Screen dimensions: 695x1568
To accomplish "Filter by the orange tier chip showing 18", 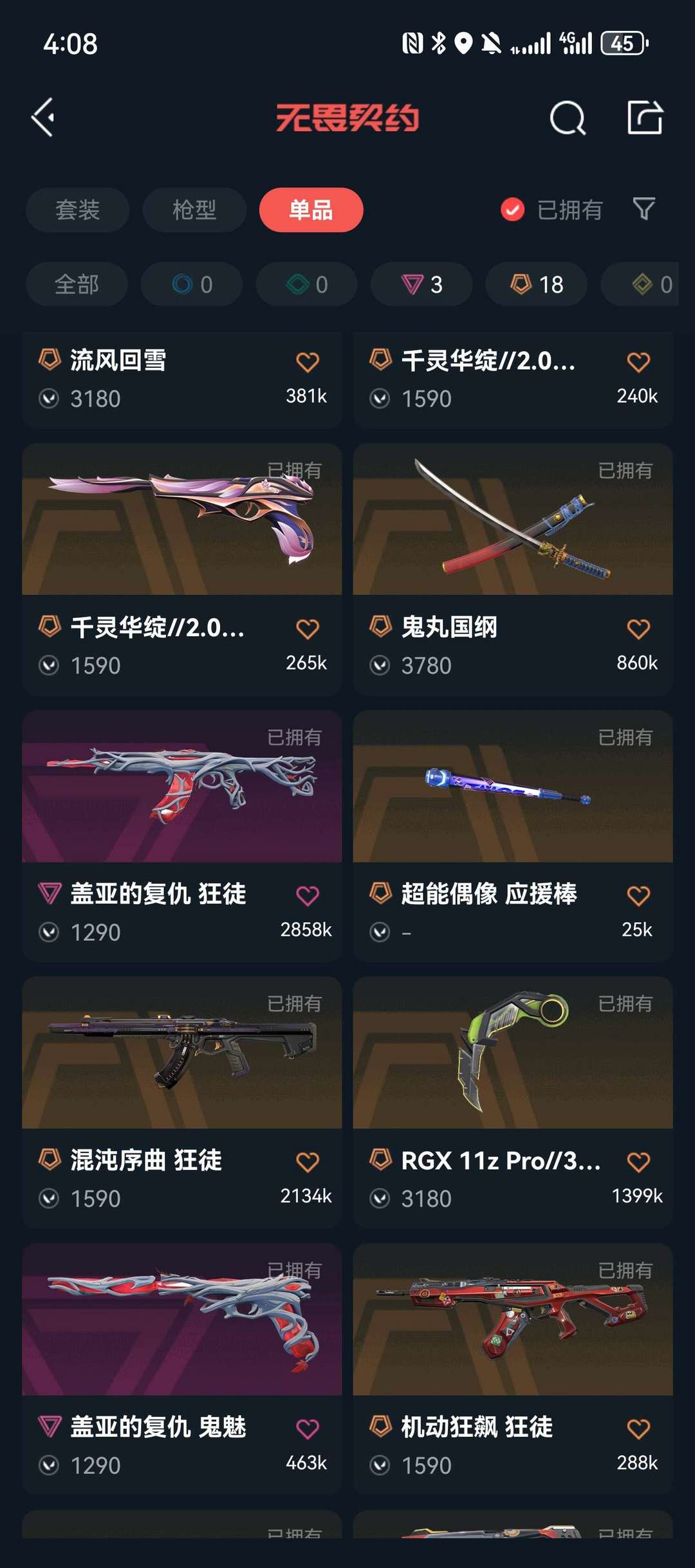I will (x=536, y=284).
